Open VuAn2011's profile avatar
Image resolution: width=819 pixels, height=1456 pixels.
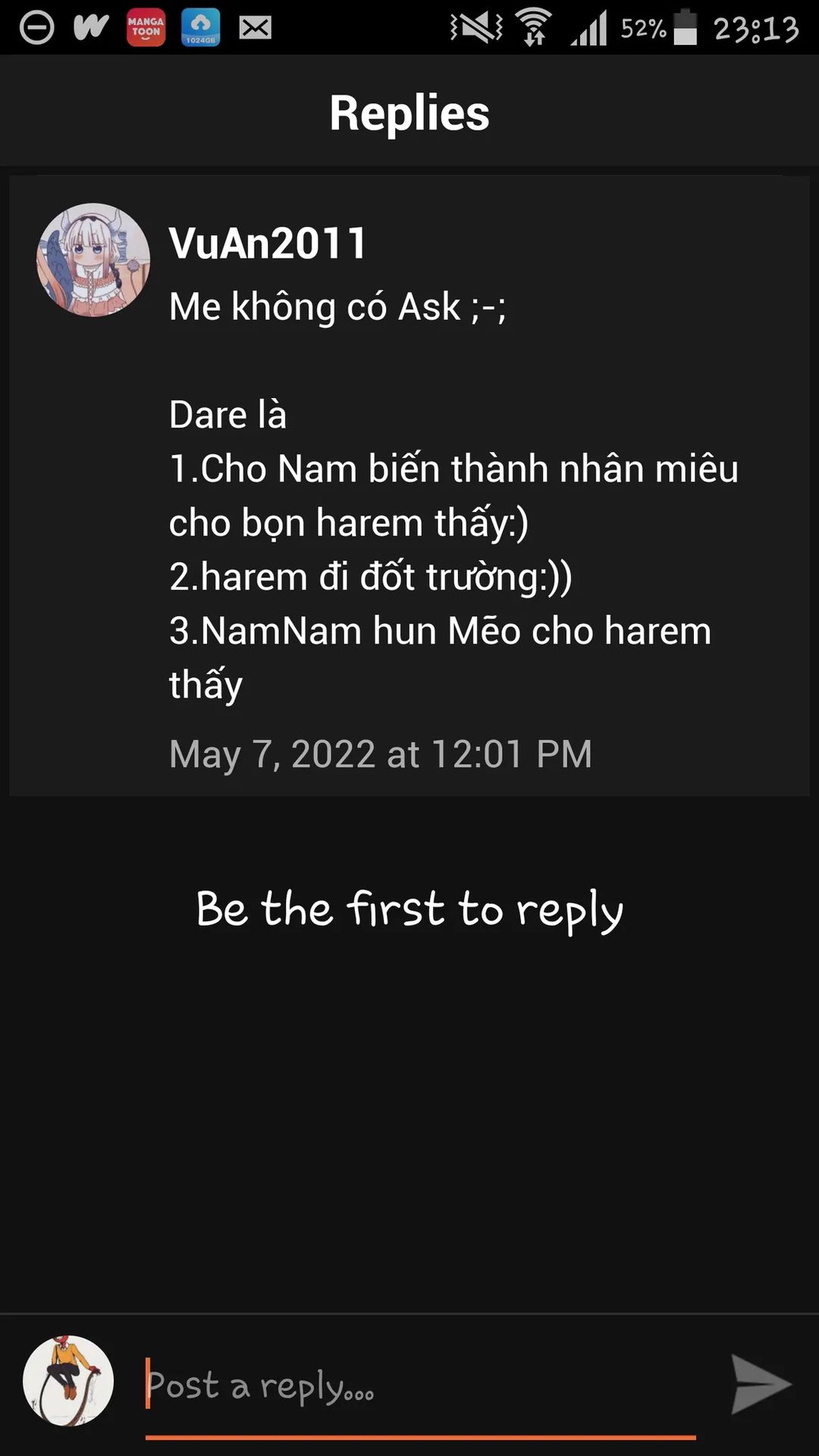(x=93, y=259)
